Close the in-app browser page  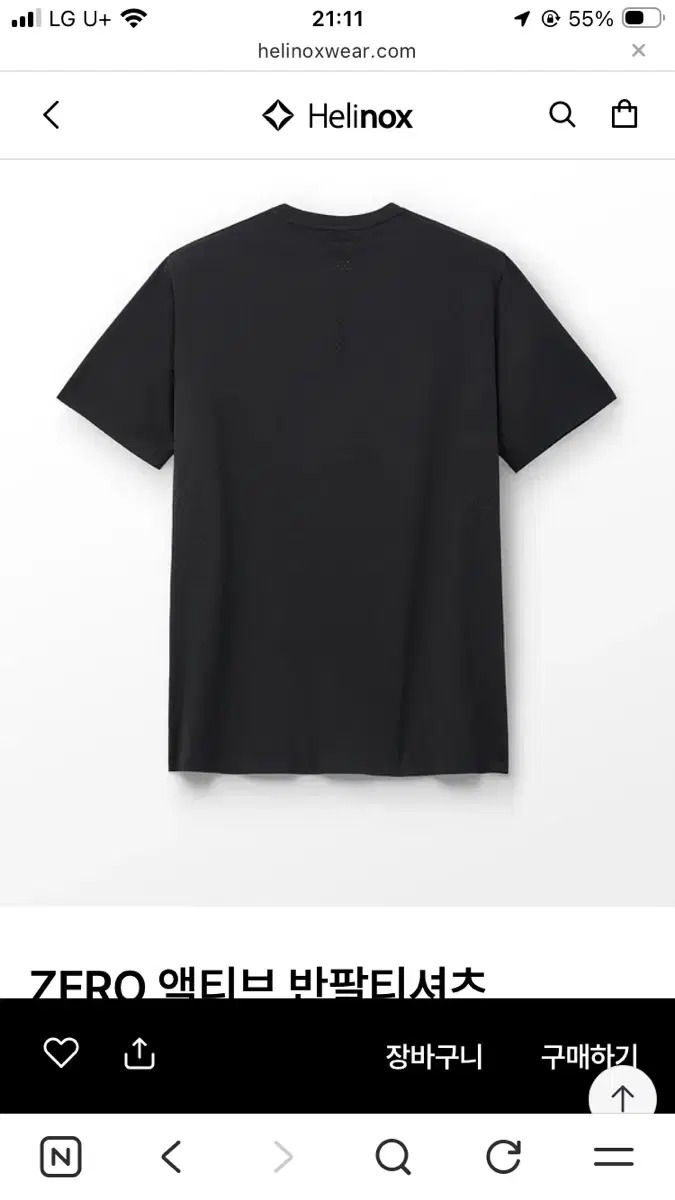[x=638, y=51]
